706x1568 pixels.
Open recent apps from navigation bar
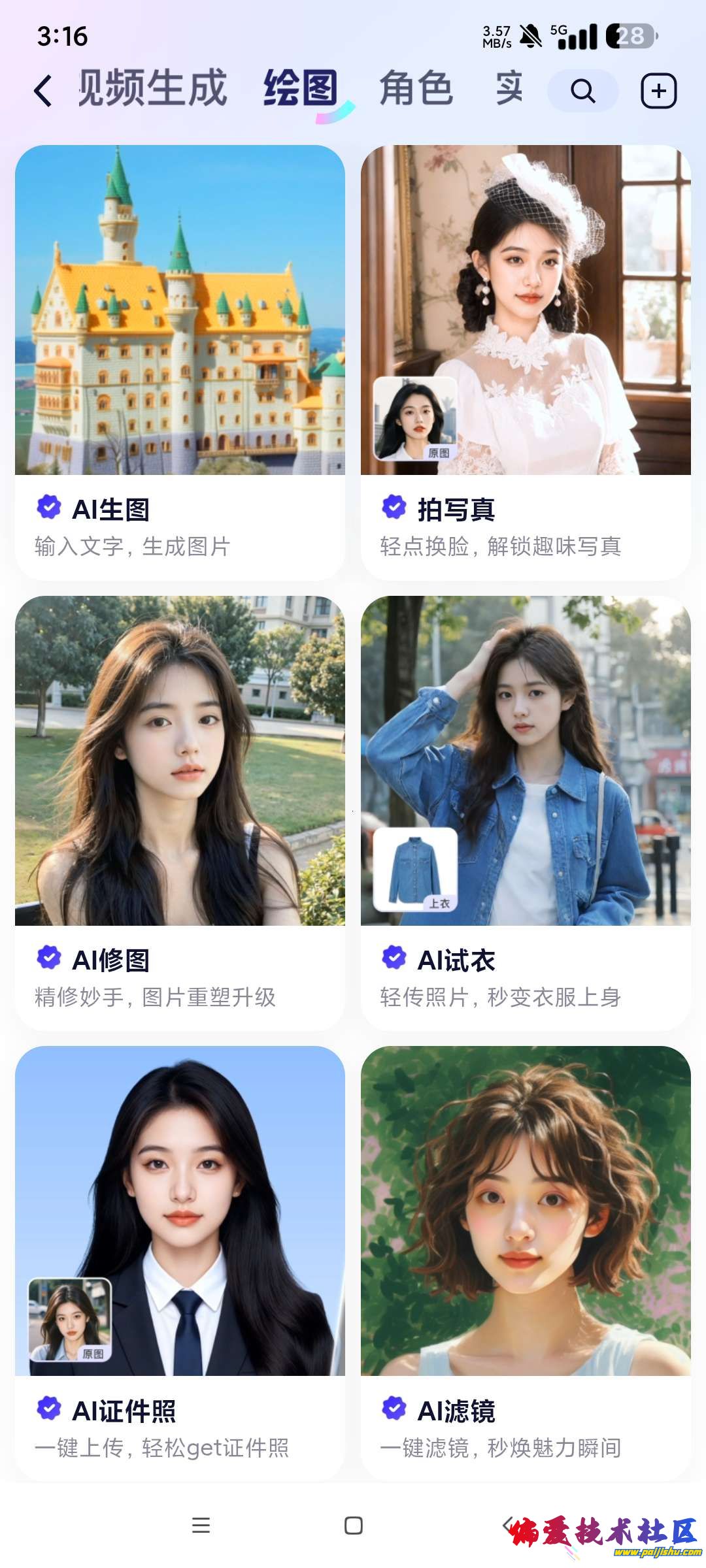(201, 1526)
